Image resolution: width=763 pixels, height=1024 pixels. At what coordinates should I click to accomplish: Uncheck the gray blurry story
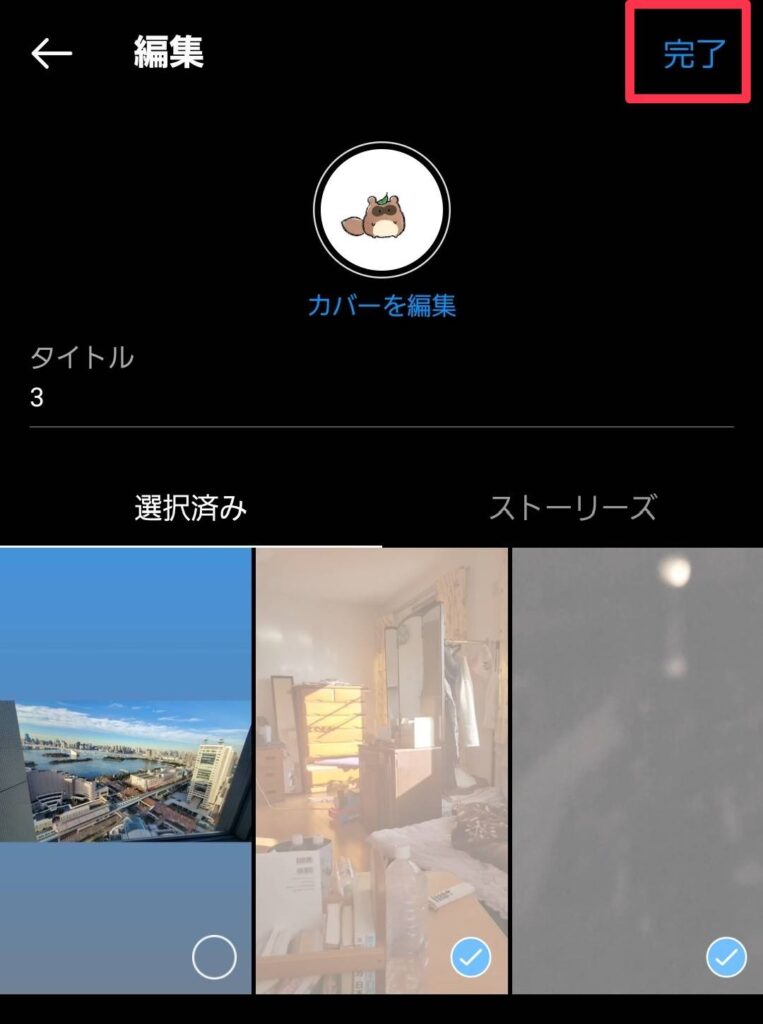point(726,958)
